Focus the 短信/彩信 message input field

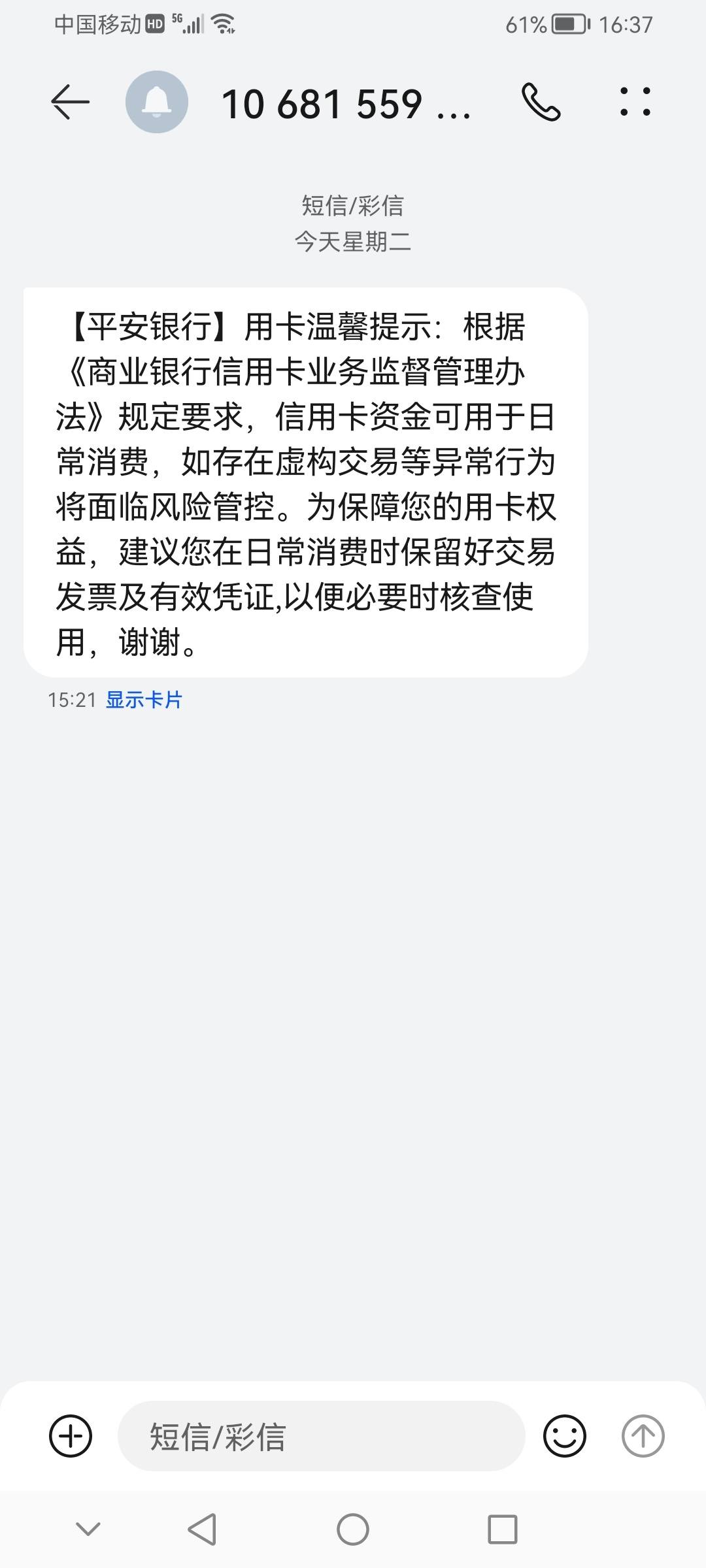pyautogui.click(x=322, y=1436)
